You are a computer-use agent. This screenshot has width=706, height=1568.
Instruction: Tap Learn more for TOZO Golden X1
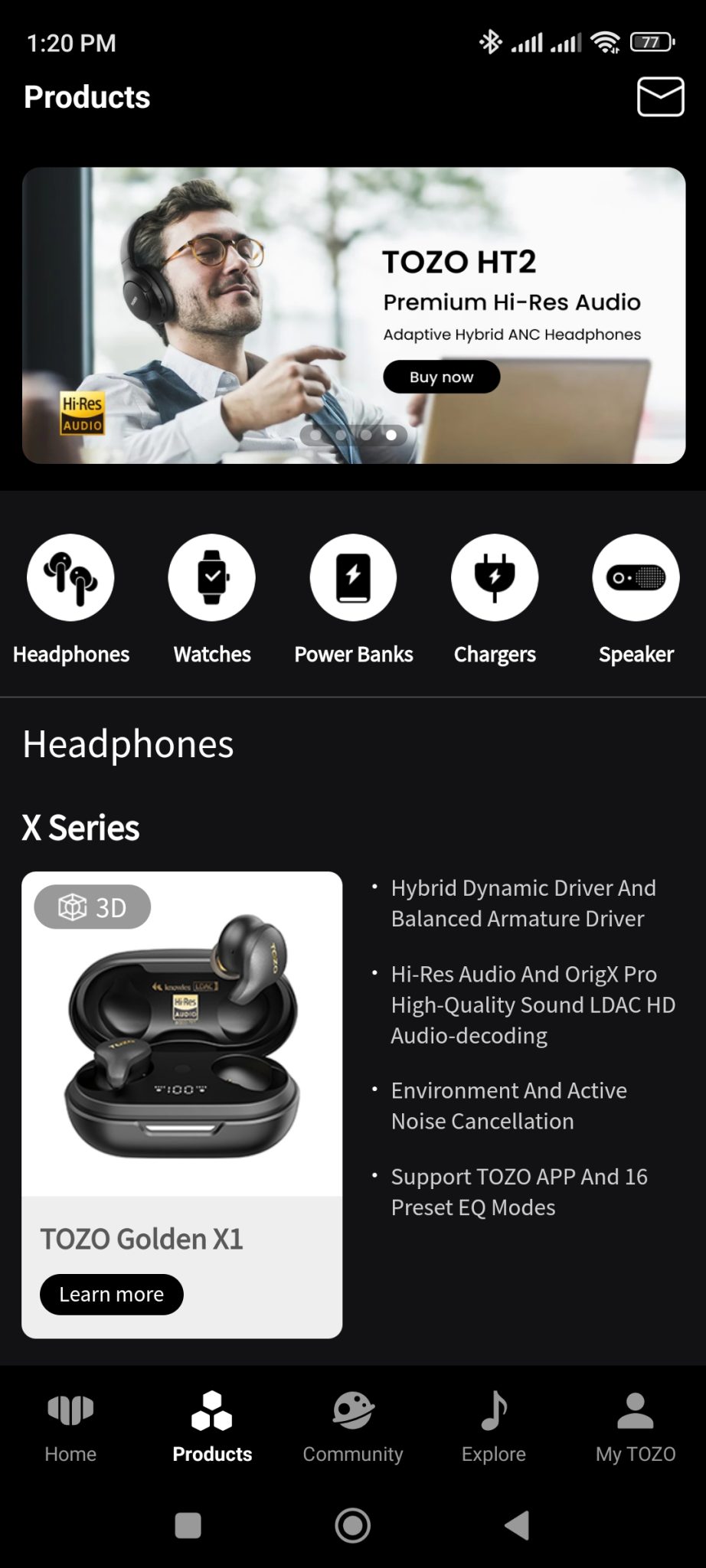click(111, 1294)
